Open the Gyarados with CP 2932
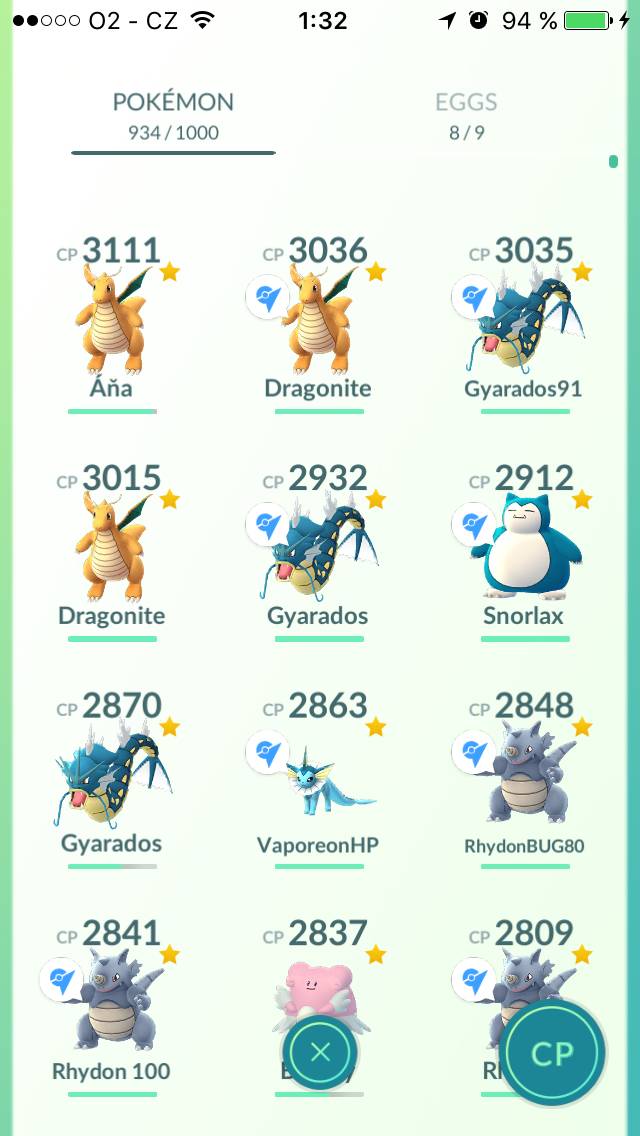Viewport: 640px width, 1136px height. tap(318, 552)
